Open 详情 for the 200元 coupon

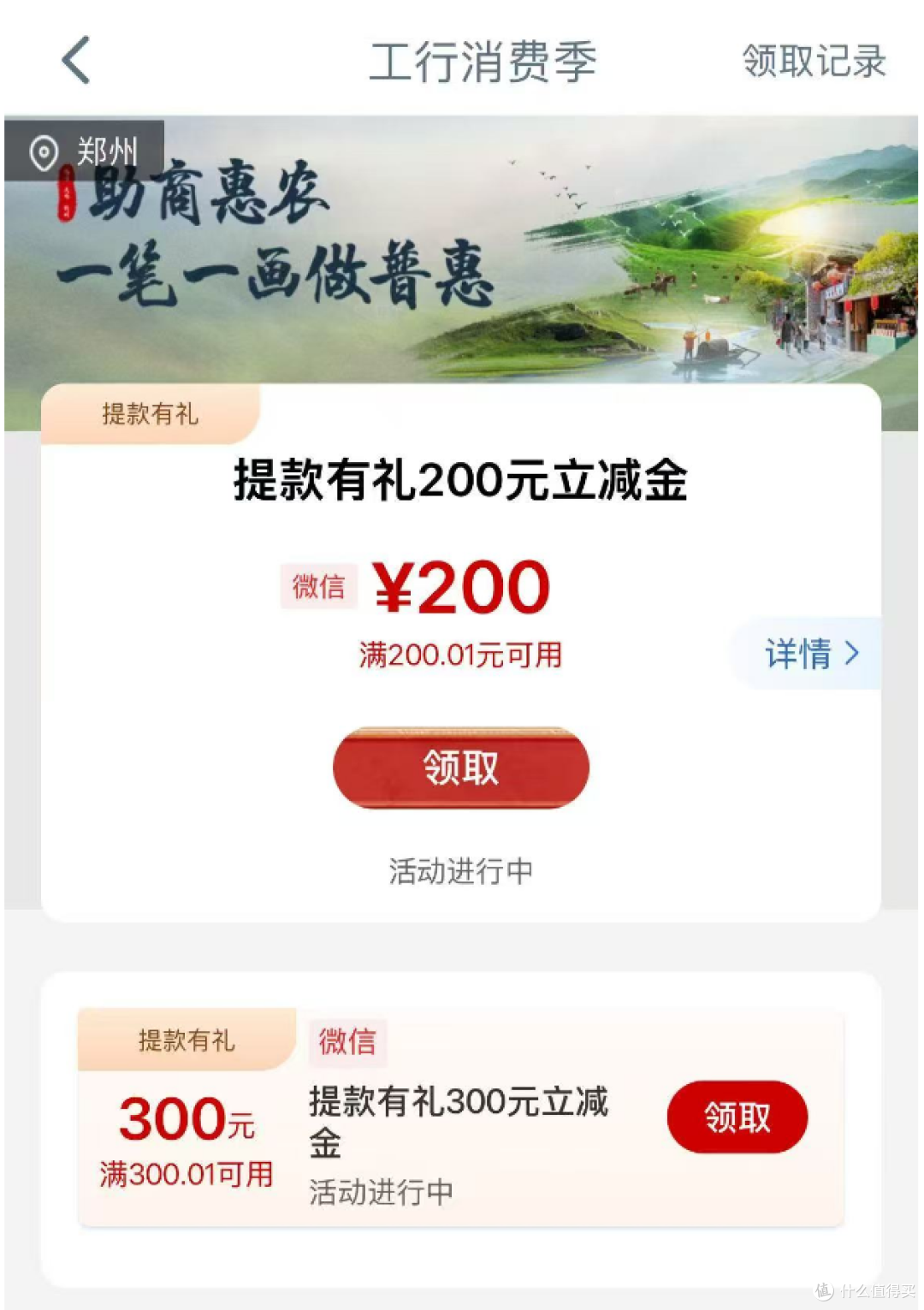point(809,654)
